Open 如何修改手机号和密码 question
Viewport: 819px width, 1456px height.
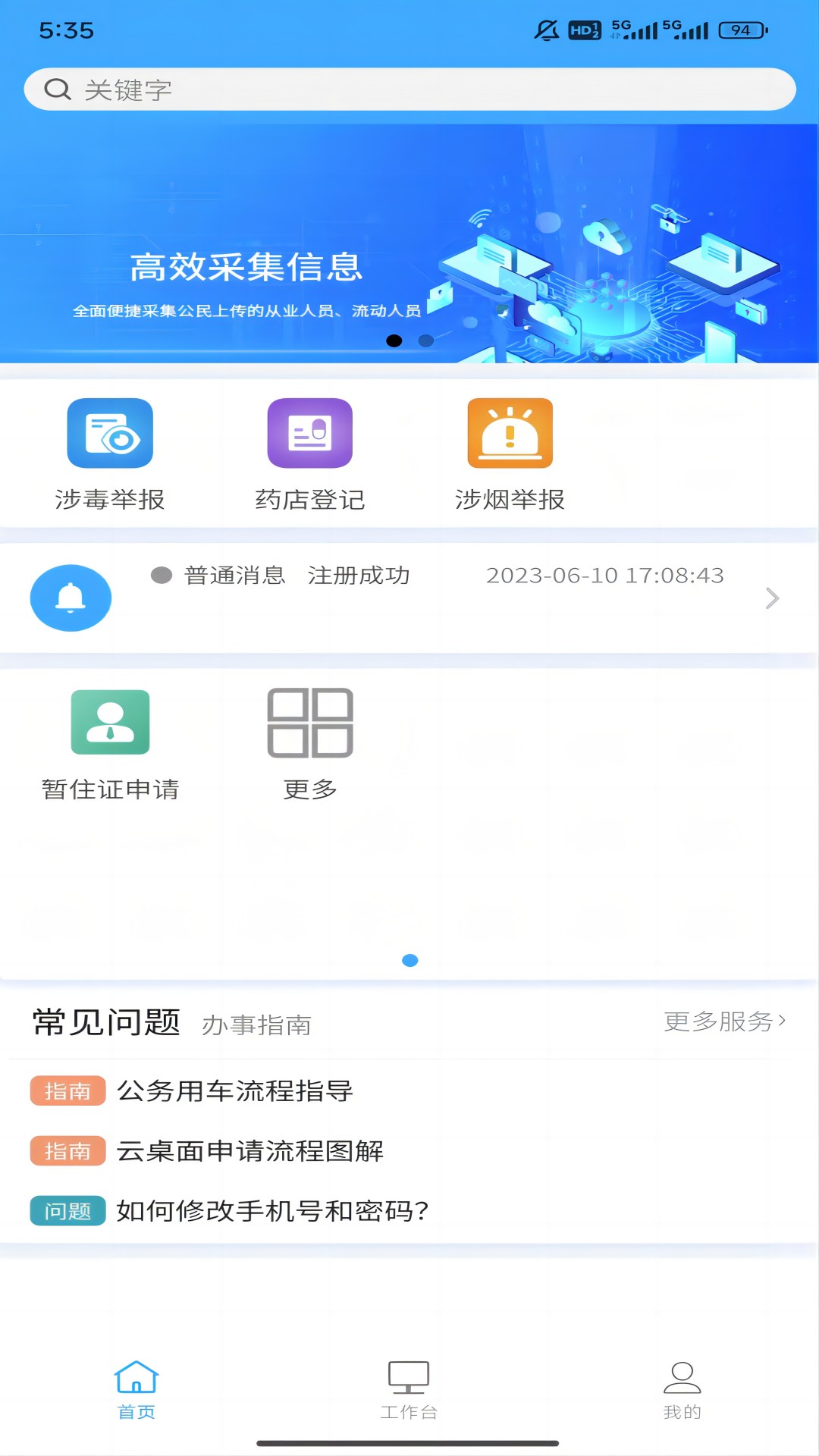(273, 1211)
